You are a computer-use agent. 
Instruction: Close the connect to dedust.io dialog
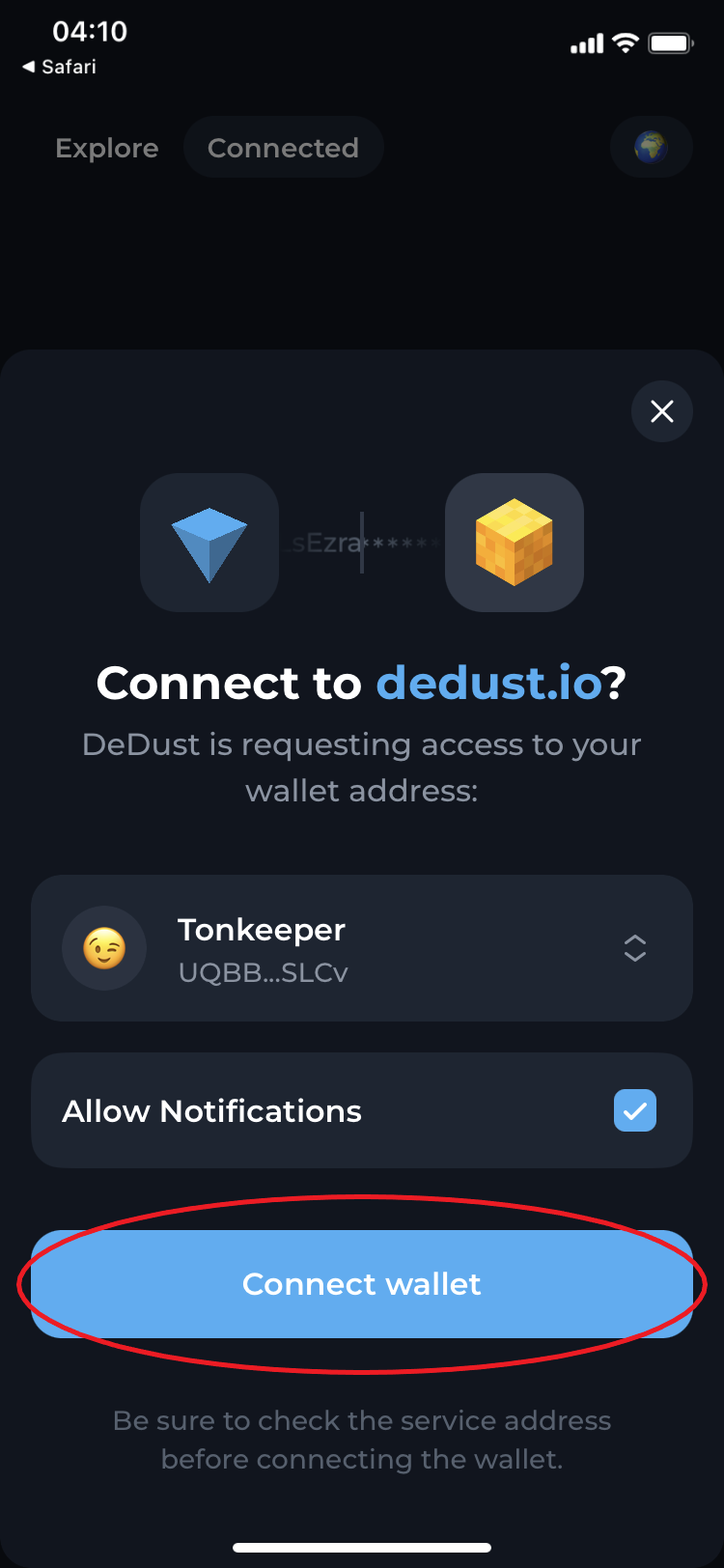(661, 411)
